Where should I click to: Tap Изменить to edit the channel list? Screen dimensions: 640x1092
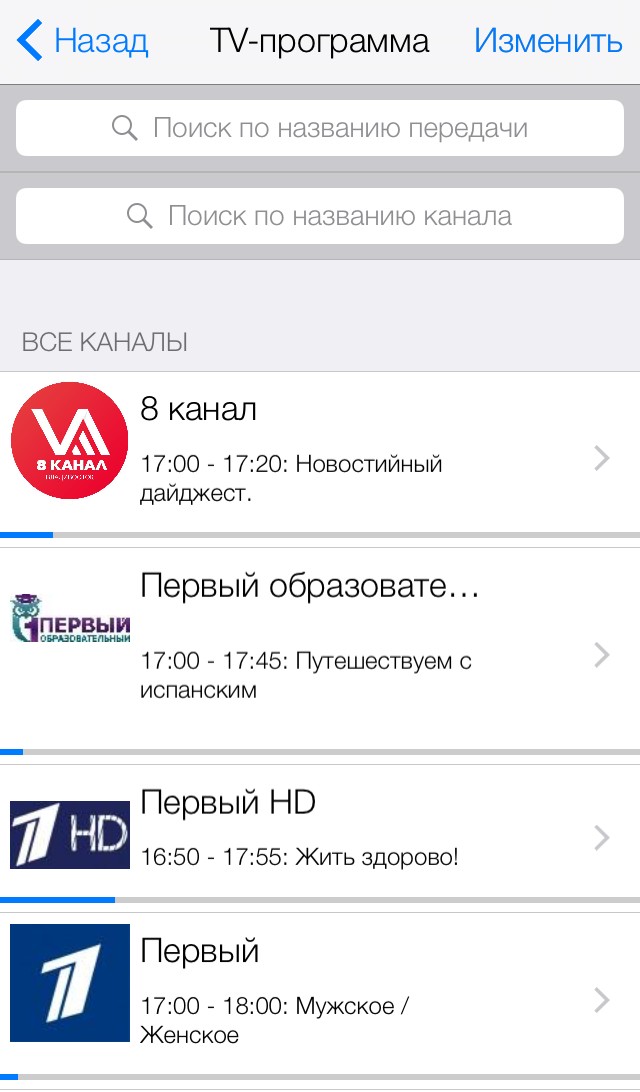coord(547,41)
